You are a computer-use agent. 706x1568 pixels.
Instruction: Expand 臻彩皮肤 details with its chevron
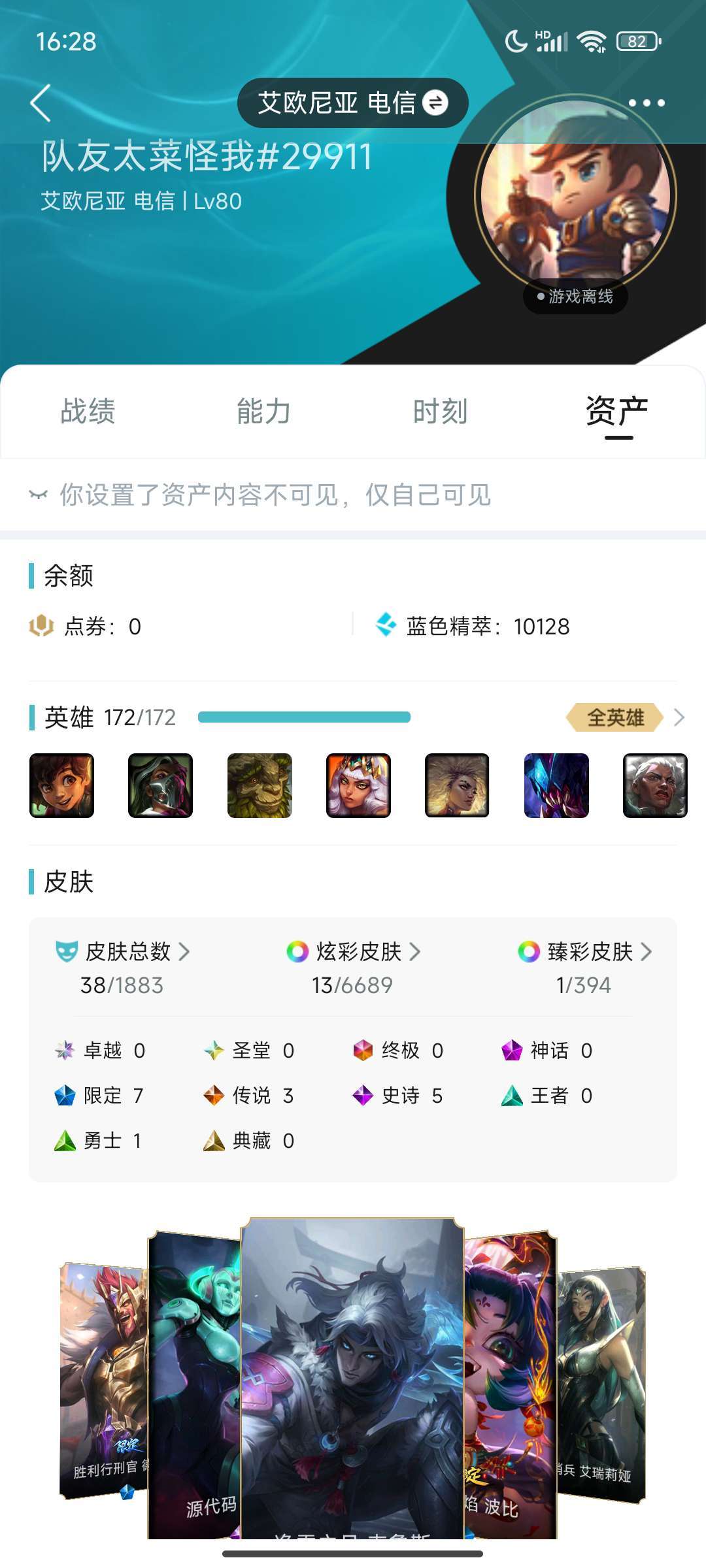coord(647,952)
